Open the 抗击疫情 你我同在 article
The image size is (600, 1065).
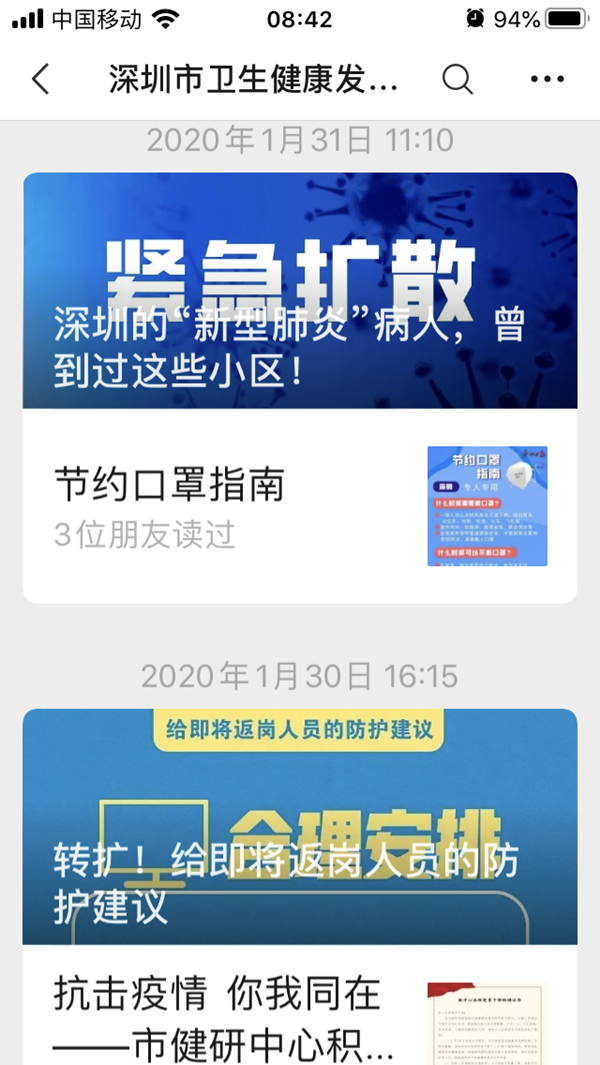coord(300,1005)
